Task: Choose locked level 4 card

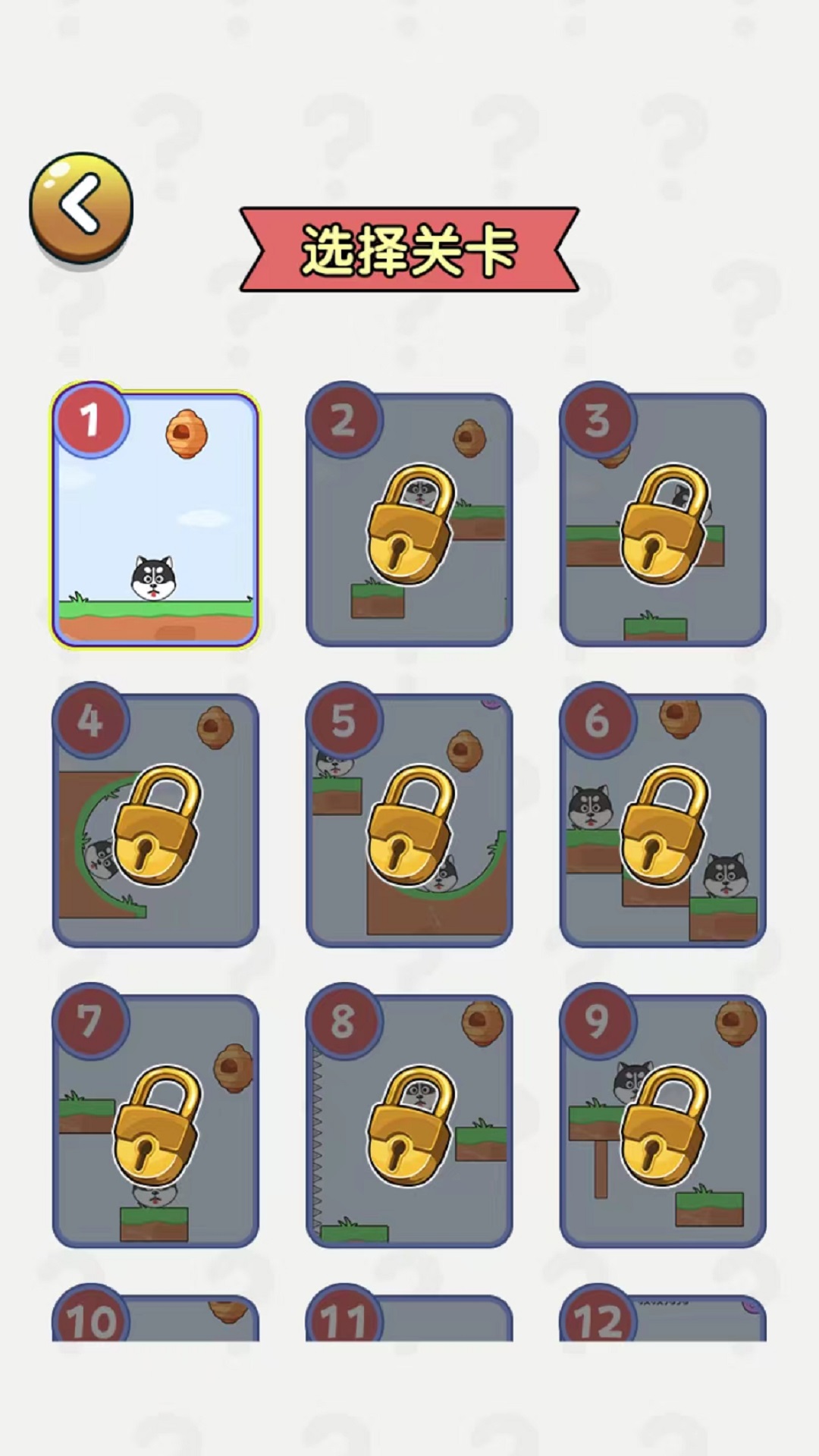Action: (155, 815)
